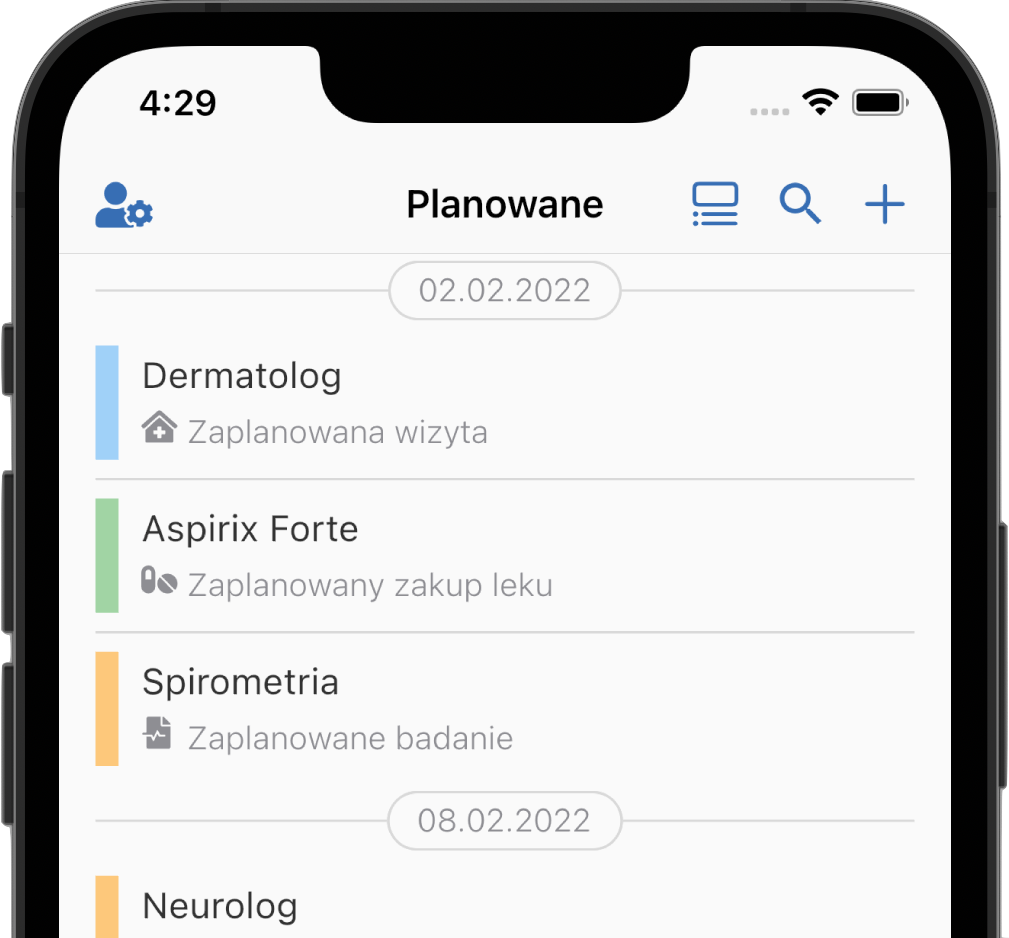Open the Dermatolog planned visit
The image size is (1009, 938).
(504, 402)
